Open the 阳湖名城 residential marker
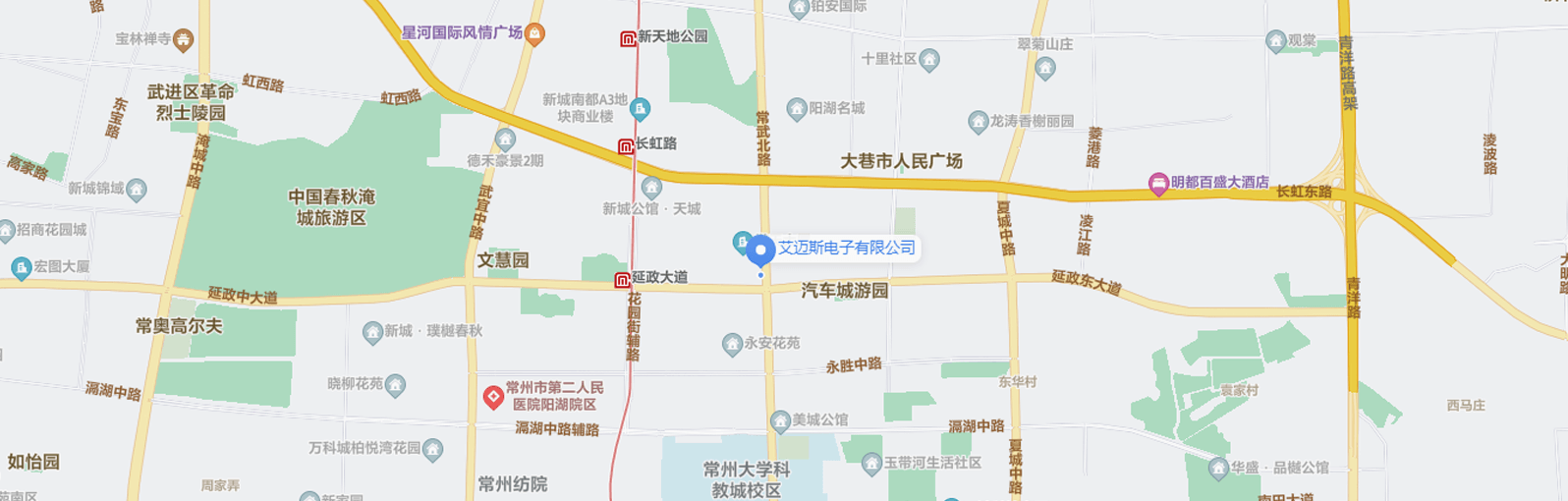 tap(797, 108)
